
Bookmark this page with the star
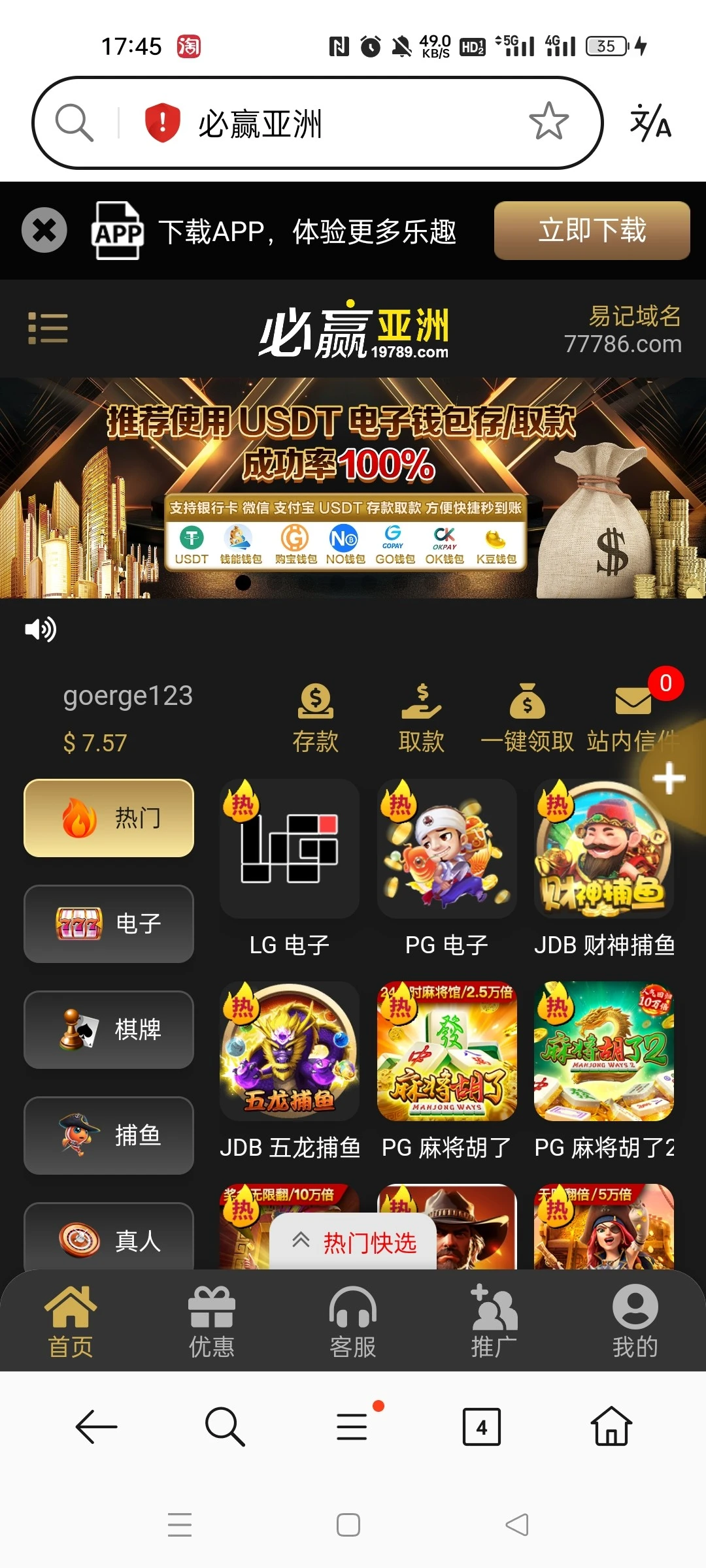(x=548, y=122)
